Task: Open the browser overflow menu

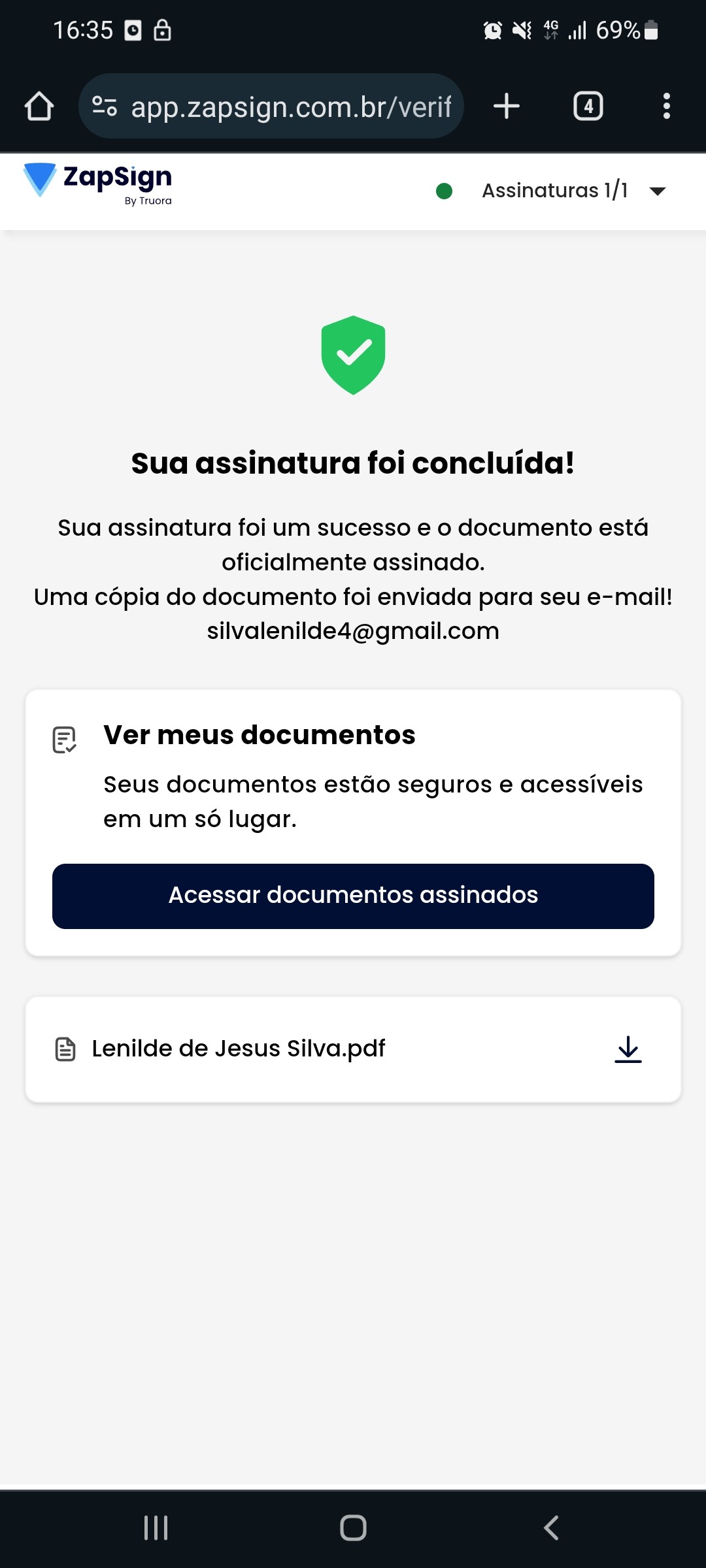Action: pyautogui.click(x=666, y=106)
